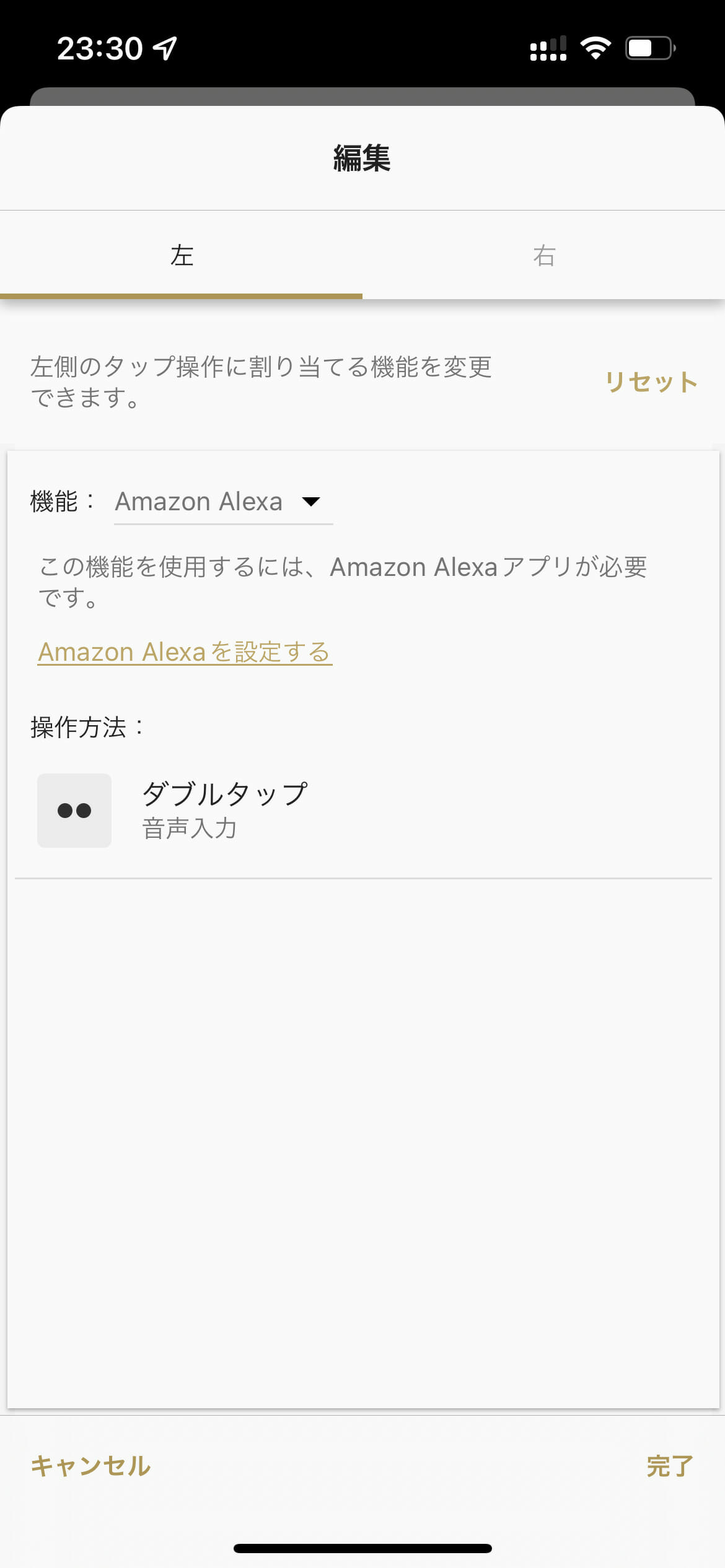This screenshot has height=1568, width=725.
Task: Tap the リセット reset button
Action: pyautogui.click(x=651, y=382)
